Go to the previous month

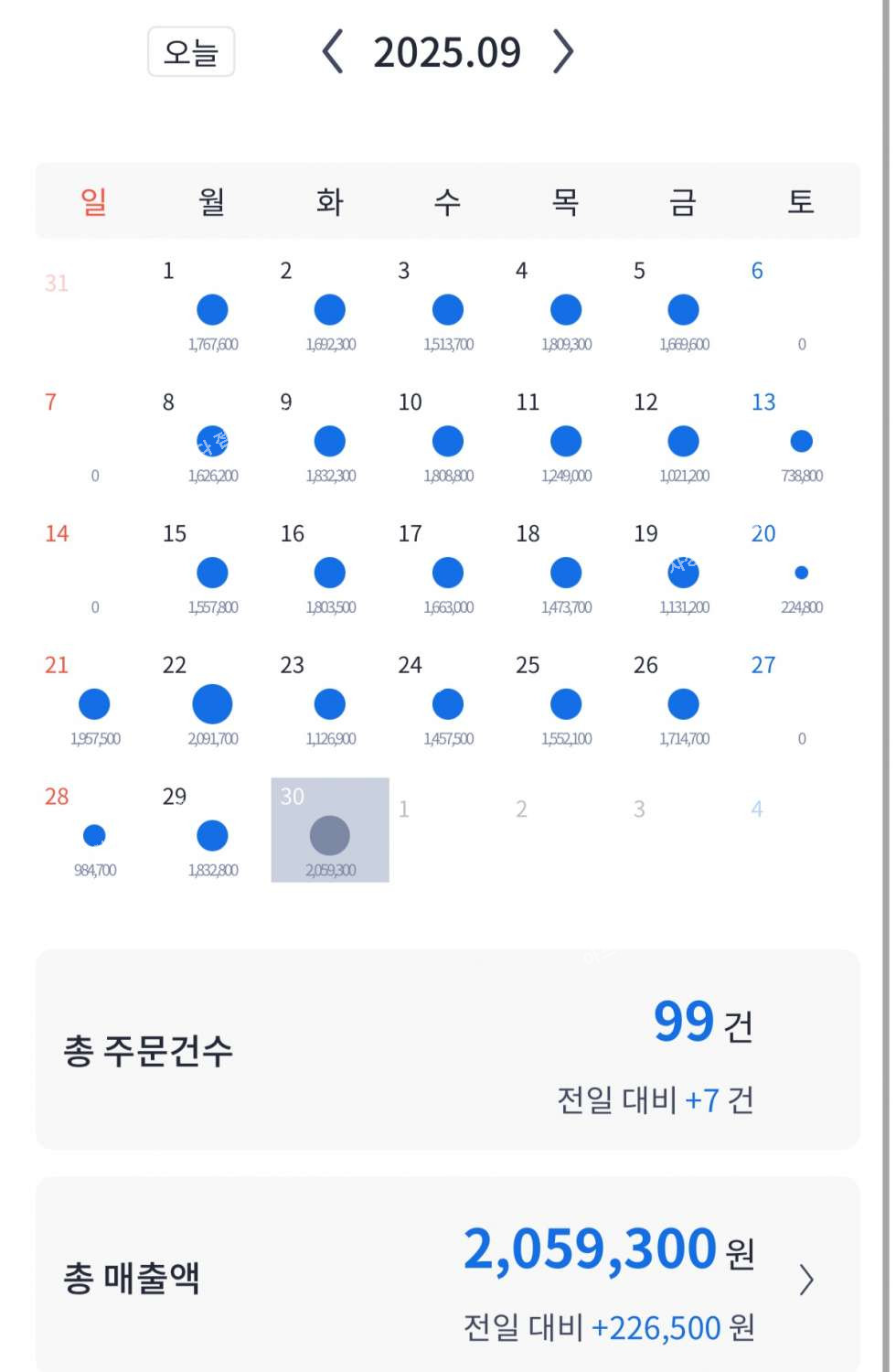click(333, 51)
